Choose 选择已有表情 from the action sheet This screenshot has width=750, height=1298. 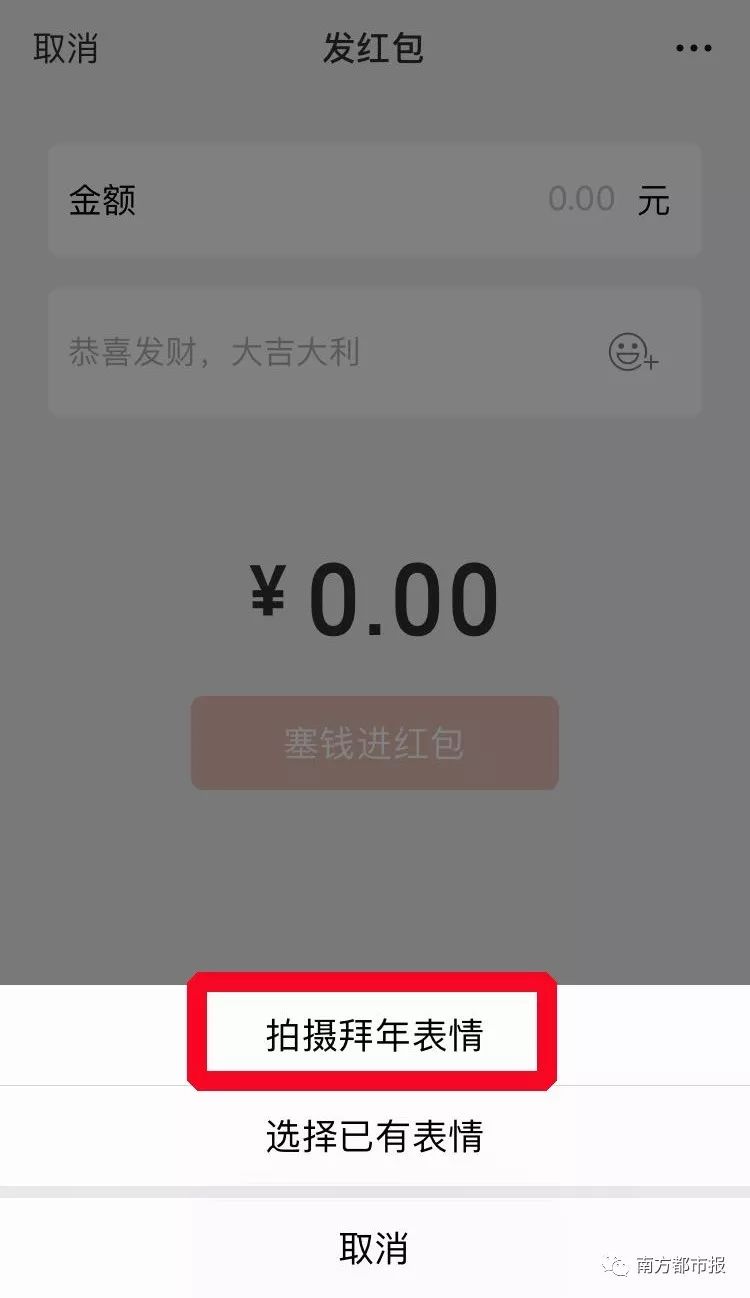point(374,1136)
